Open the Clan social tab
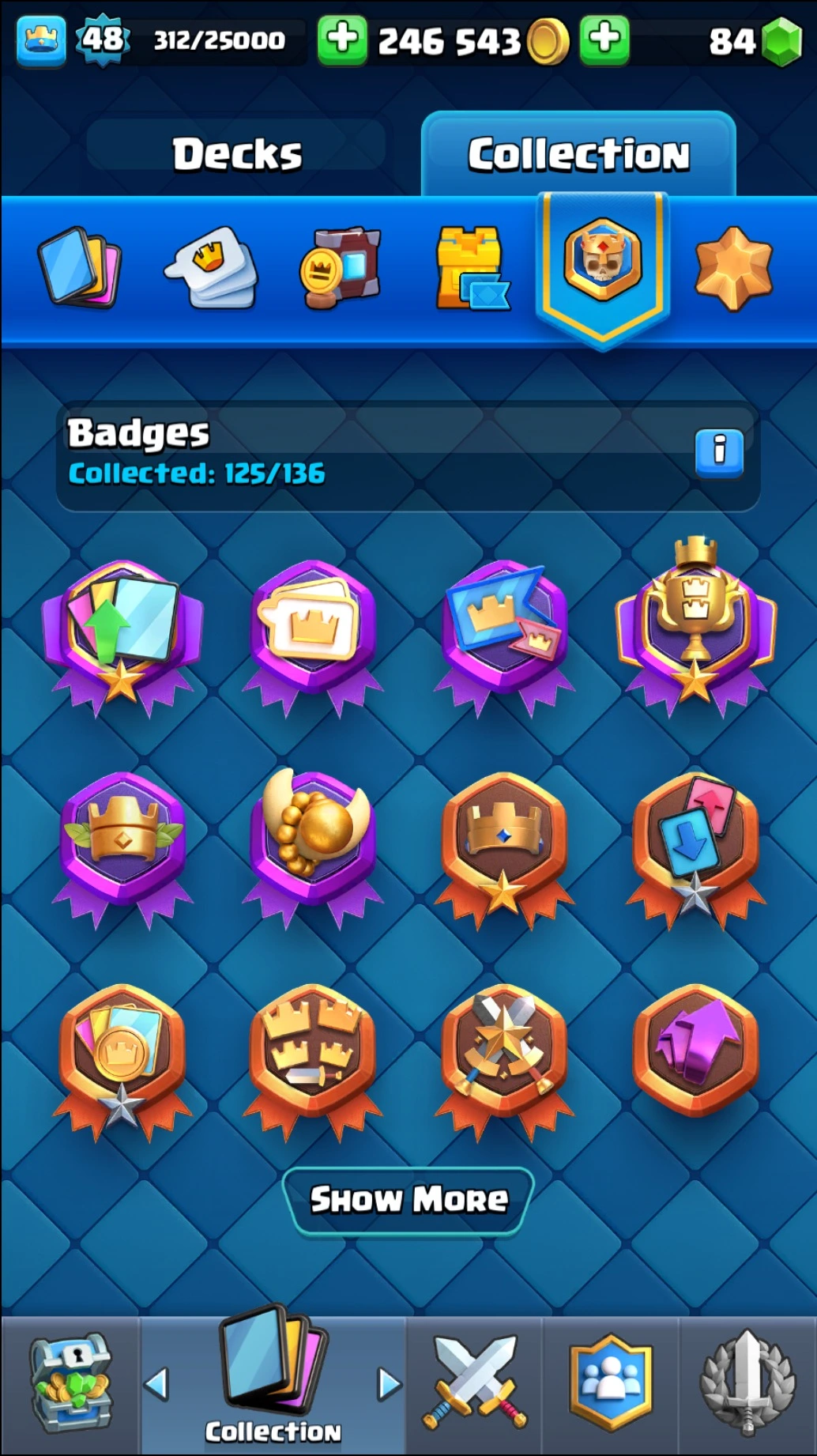 pyautogui.click(x=610, y=1383)
